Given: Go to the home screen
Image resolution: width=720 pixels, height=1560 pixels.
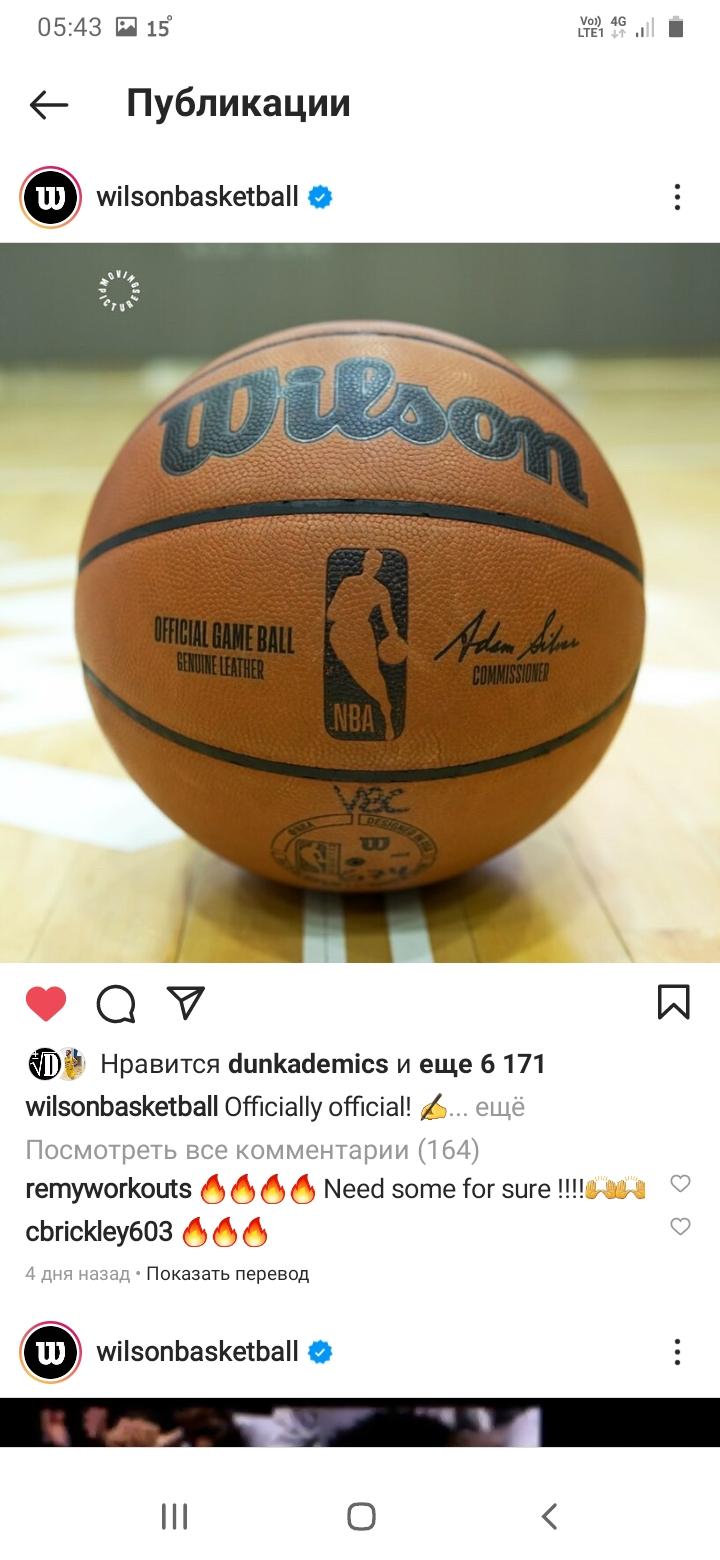Looking at the screenshot, I should click(x=361, y=1516).
